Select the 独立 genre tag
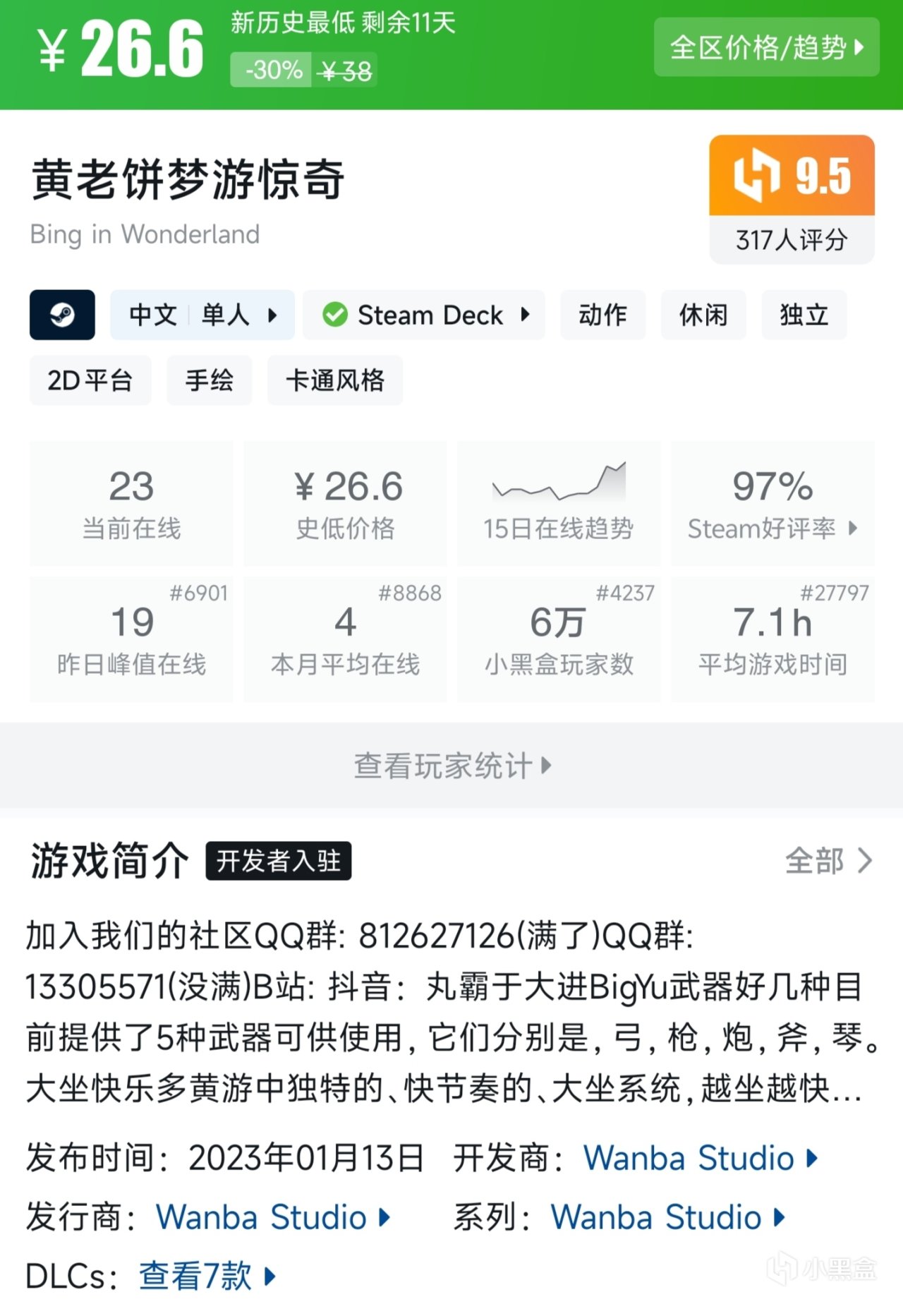Viewport: 903px width, 1316px height. point(804,315)
